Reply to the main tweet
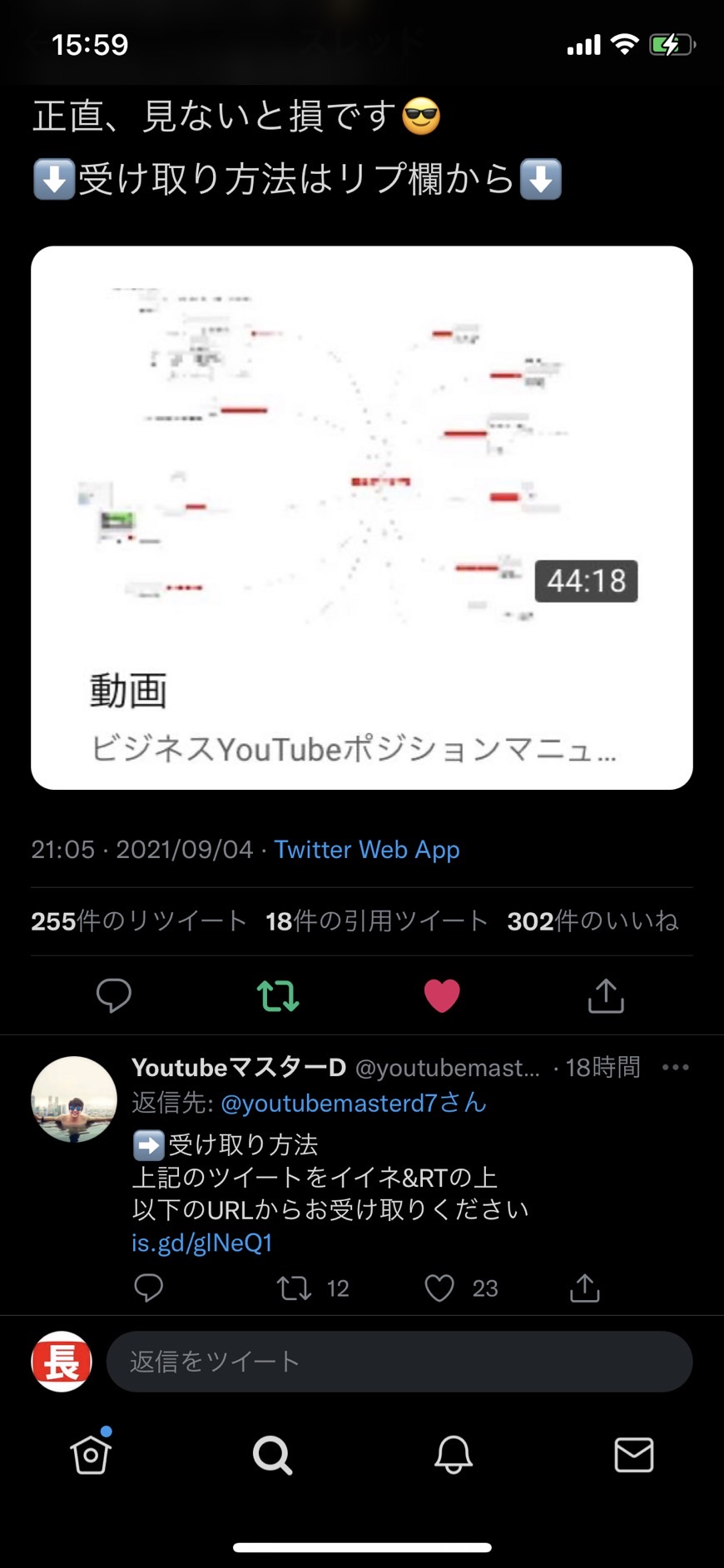 [114, 995]
